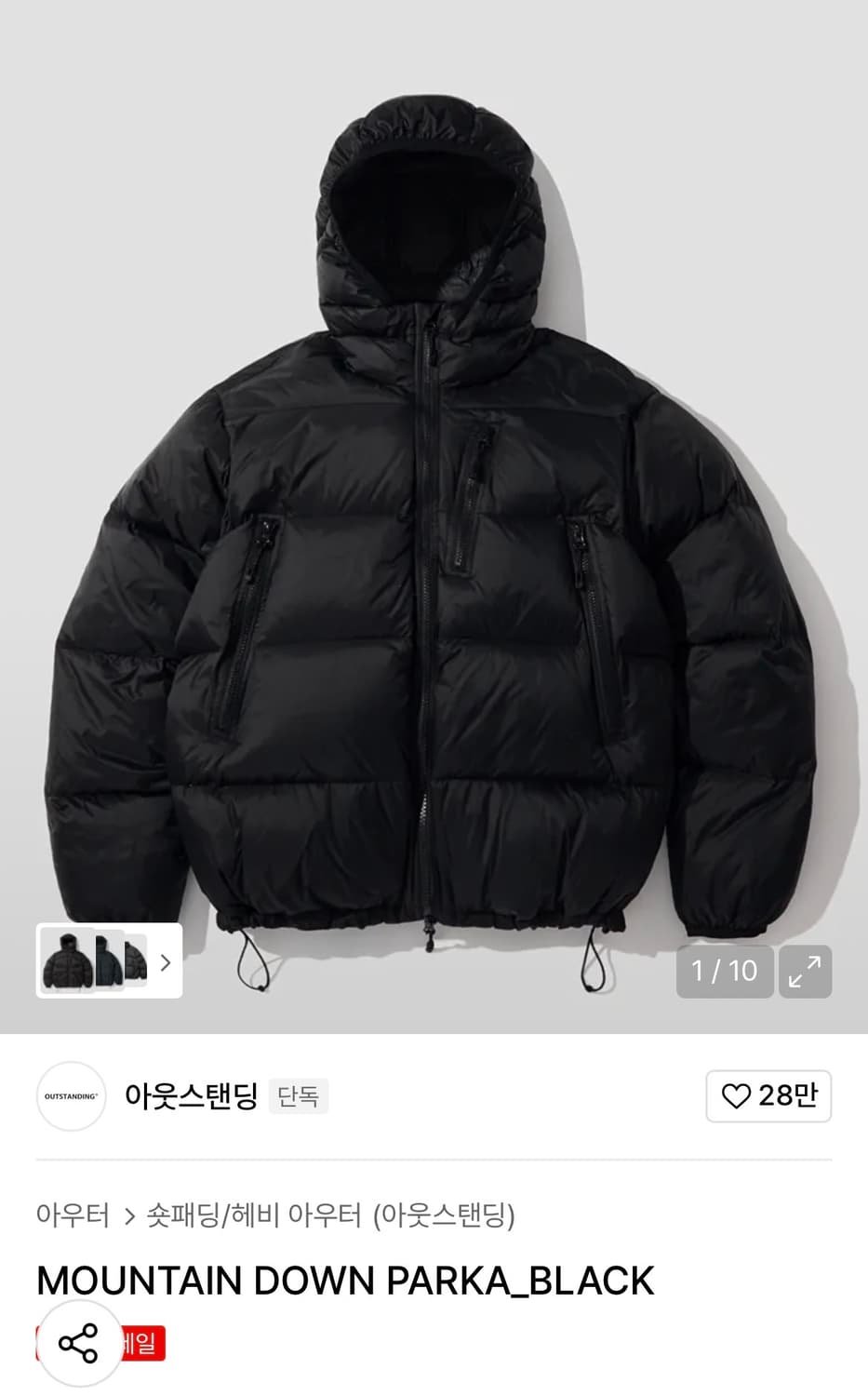Tap the 단독 exclusive badge
This screenshot has width=868, height=1396.
(x=299, y=1096)
